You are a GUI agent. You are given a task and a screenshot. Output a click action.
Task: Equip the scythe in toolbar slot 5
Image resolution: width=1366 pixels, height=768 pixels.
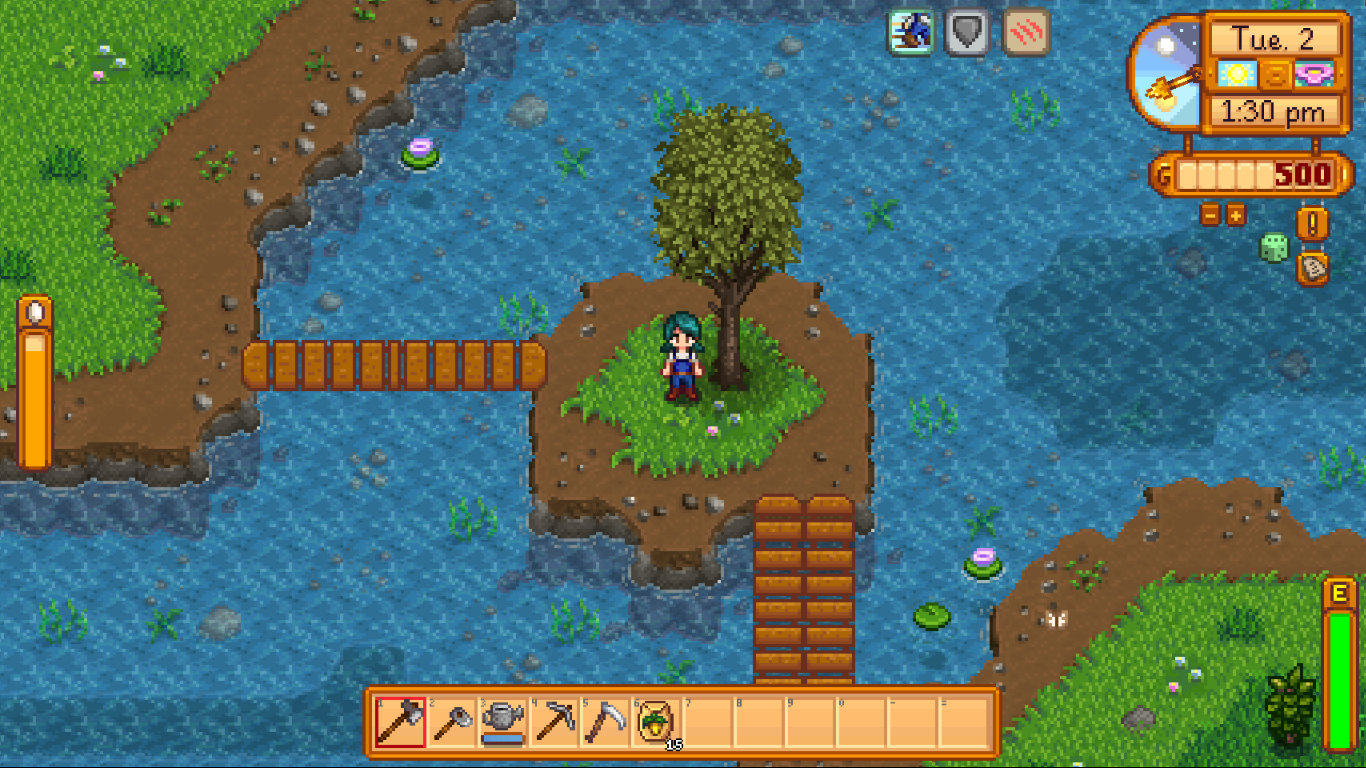click(x=606, y=722)
